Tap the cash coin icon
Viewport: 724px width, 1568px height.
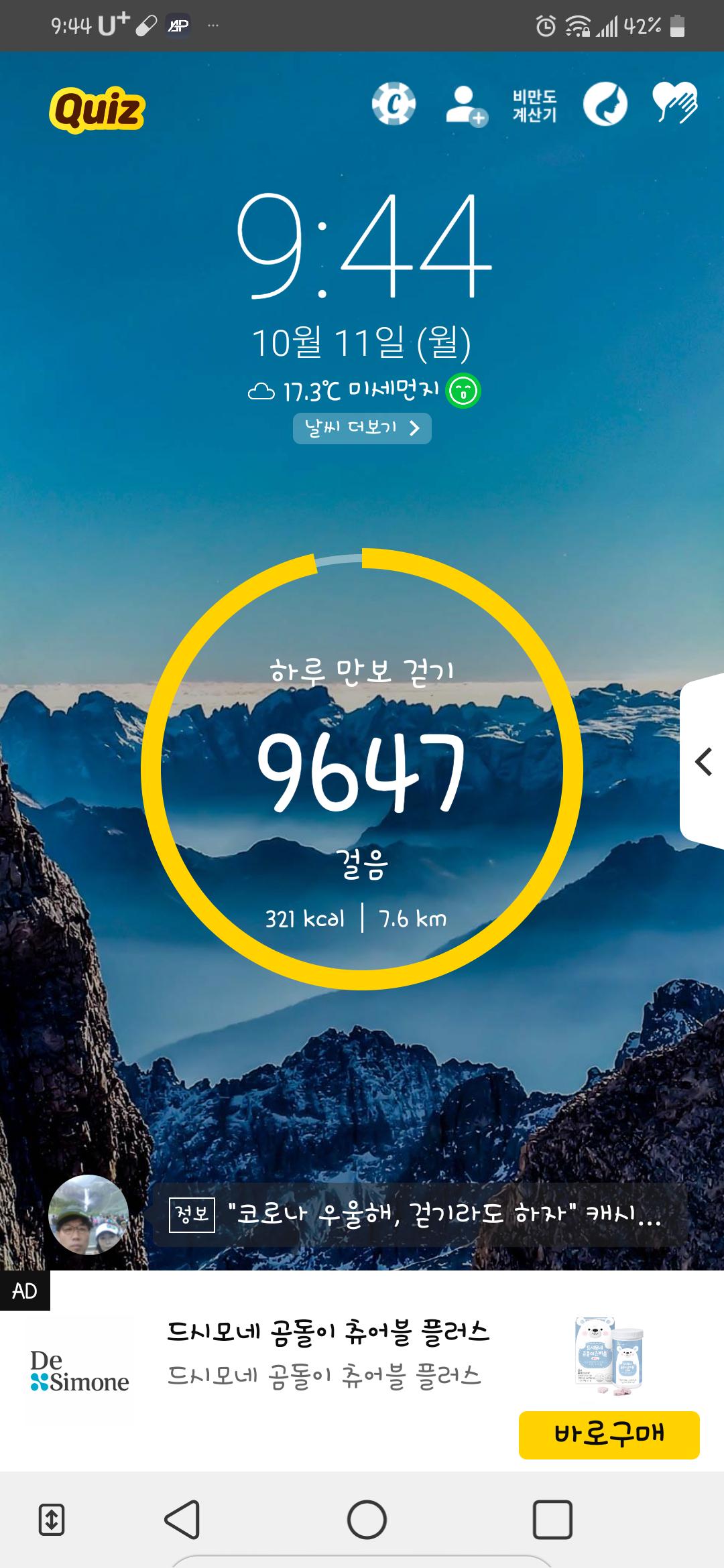pos(394,105)
